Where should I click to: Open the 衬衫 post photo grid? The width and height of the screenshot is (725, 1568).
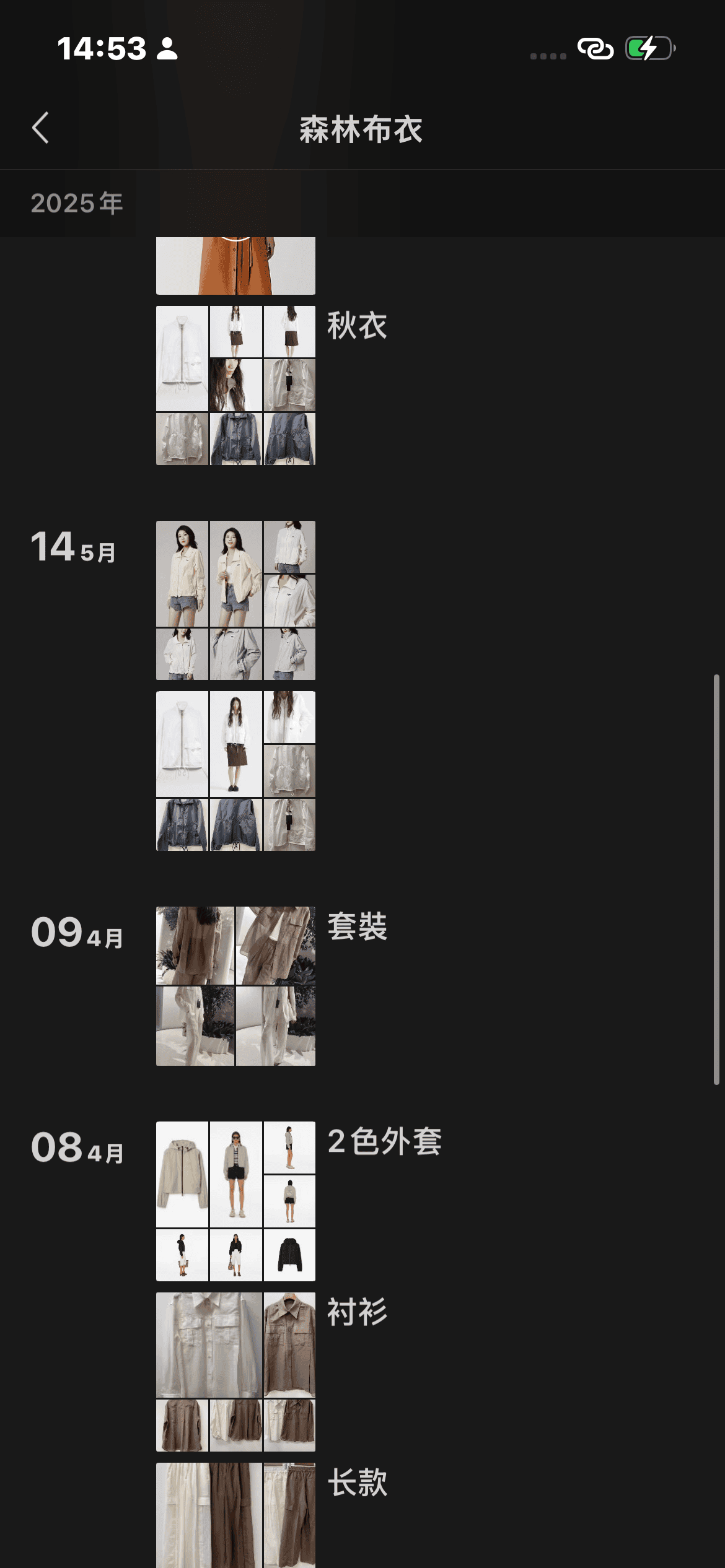pos(235,1371)
